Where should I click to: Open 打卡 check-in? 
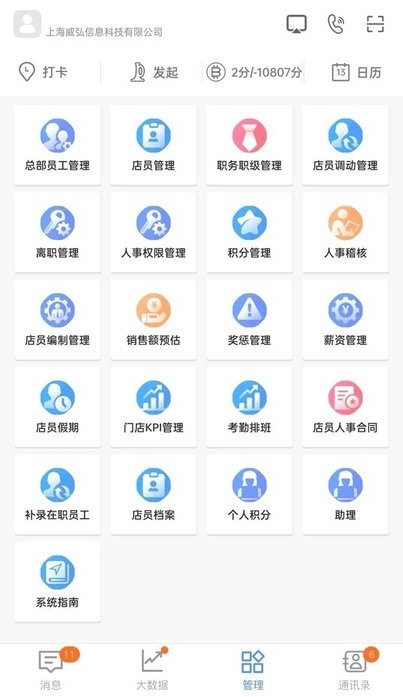[43, 72]
